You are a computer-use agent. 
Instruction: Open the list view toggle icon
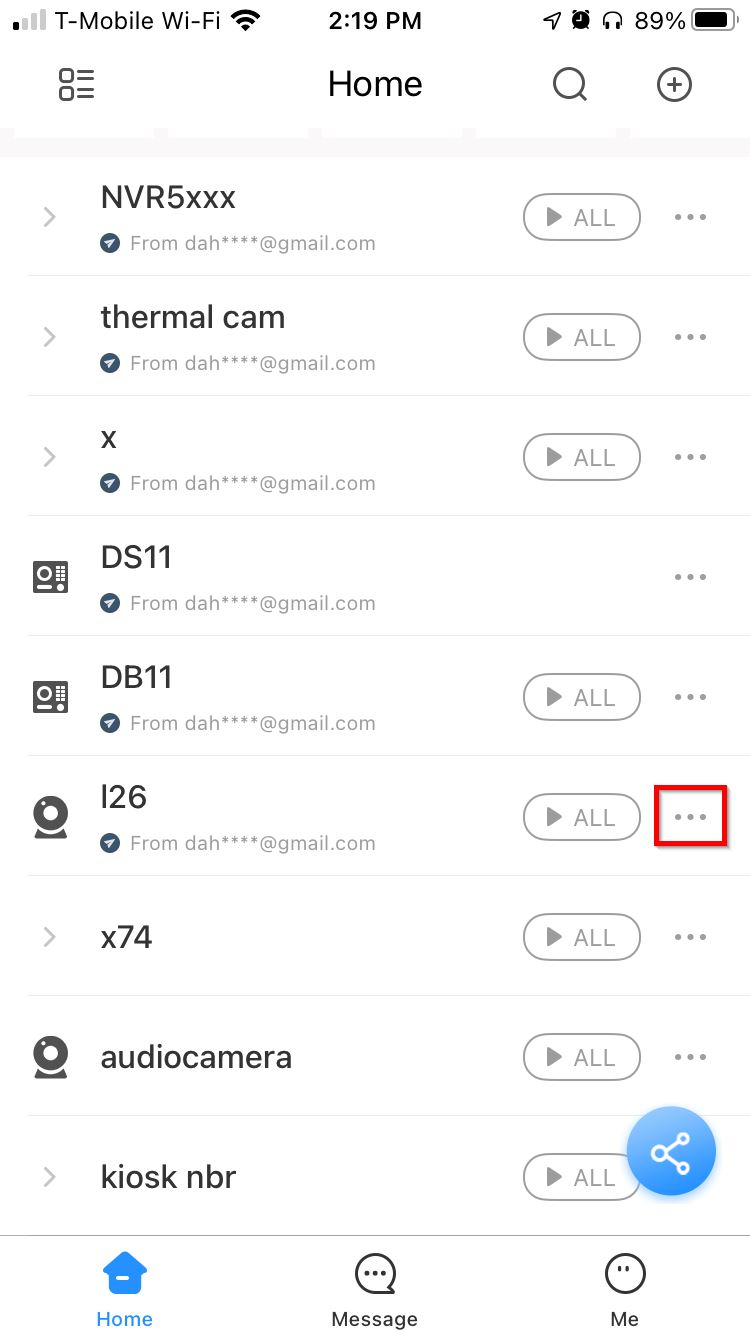76,85
